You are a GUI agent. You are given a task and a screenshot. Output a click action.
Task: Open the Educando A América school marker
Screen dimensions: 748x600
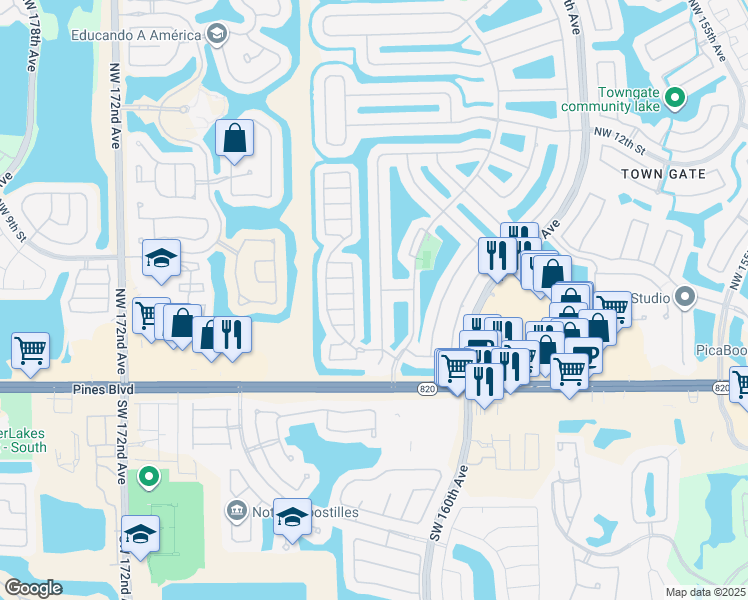(216, 35)
